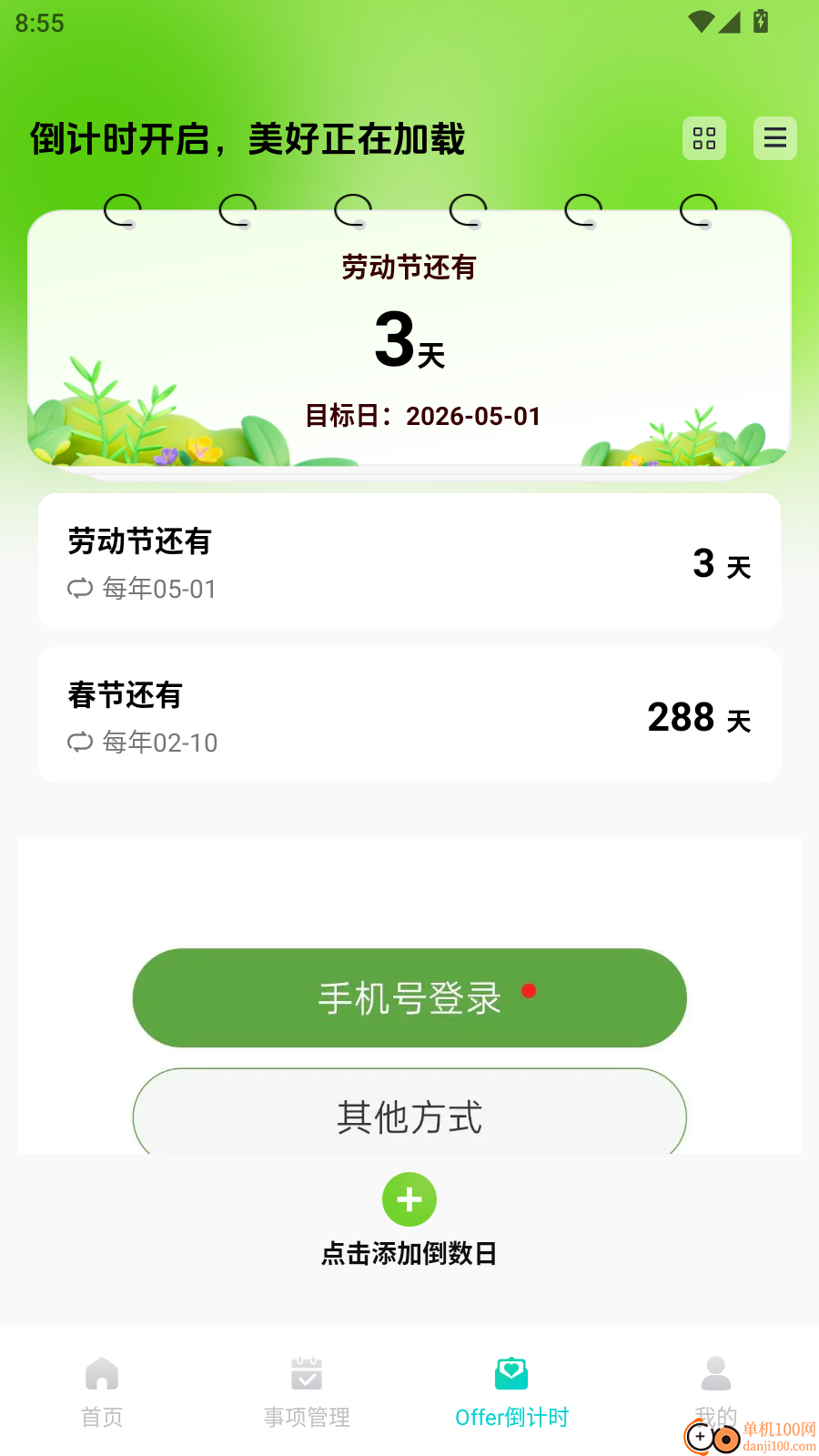Click the battery status bar icon
819x1456 pixels.
pos(760,22)
